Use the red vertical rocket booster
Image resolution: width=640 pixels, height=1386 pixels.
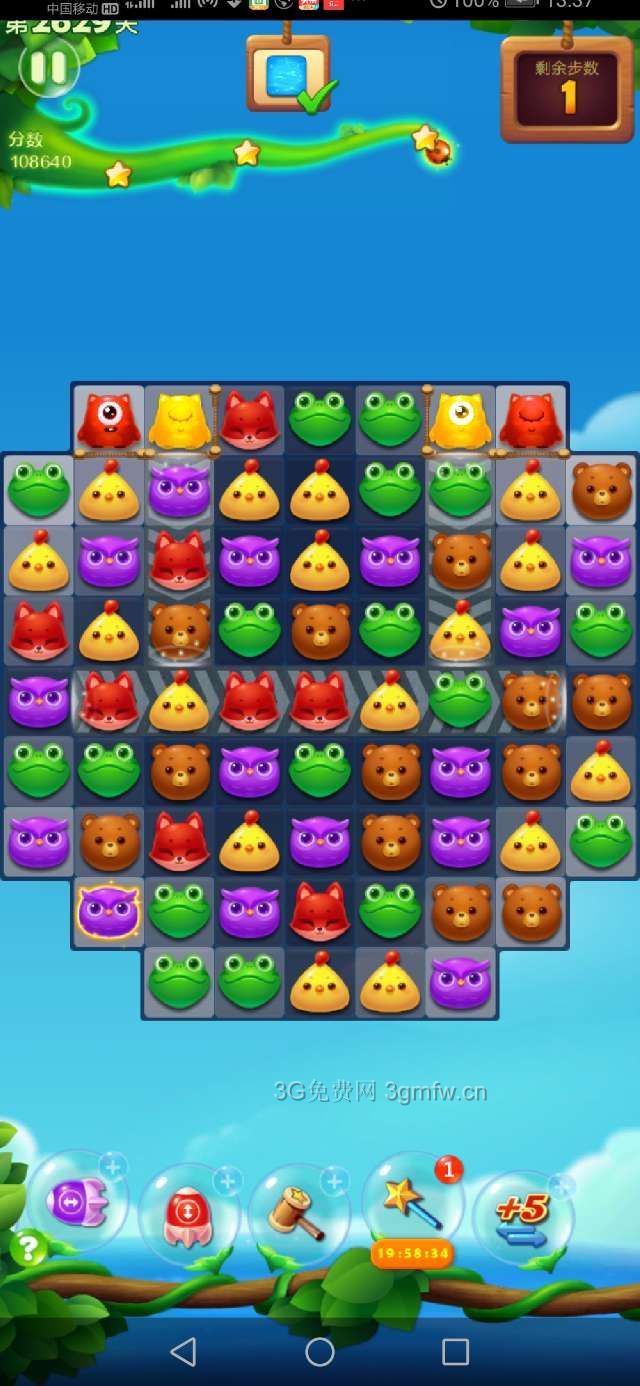pos(188,1214)
